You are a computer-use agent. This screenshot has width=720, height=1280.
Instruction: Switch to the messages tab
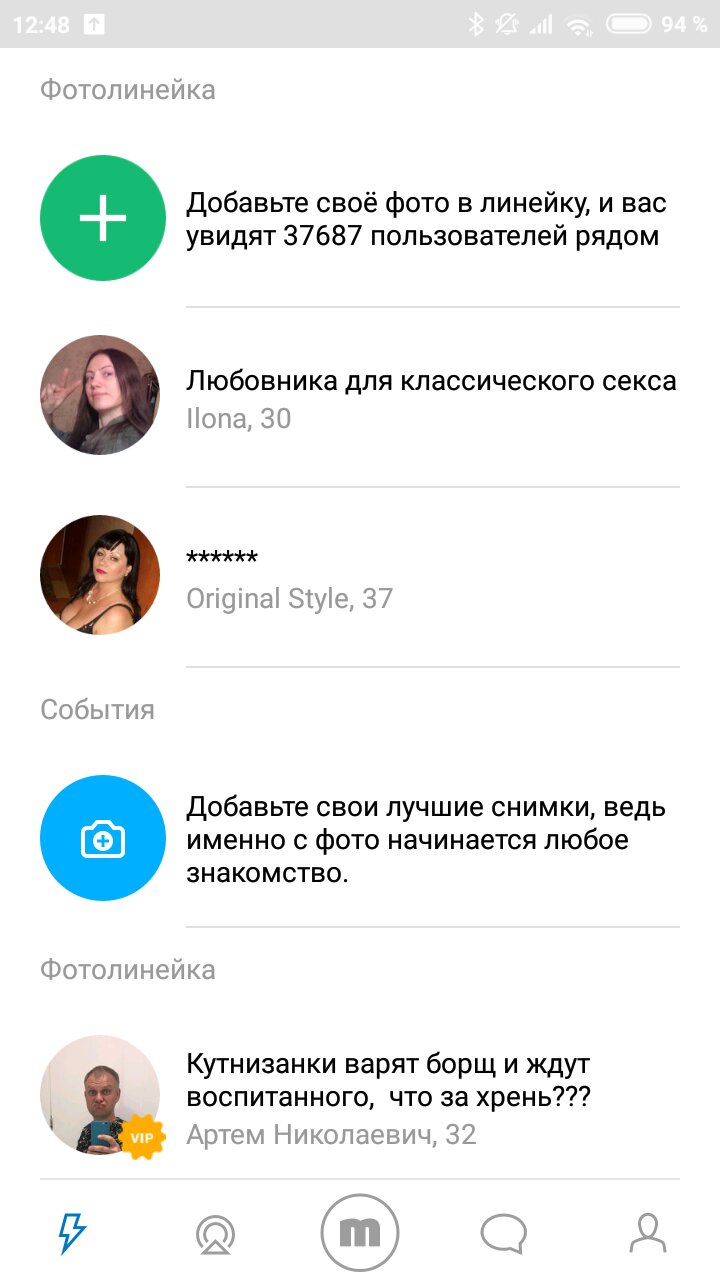click(503, 1233)
